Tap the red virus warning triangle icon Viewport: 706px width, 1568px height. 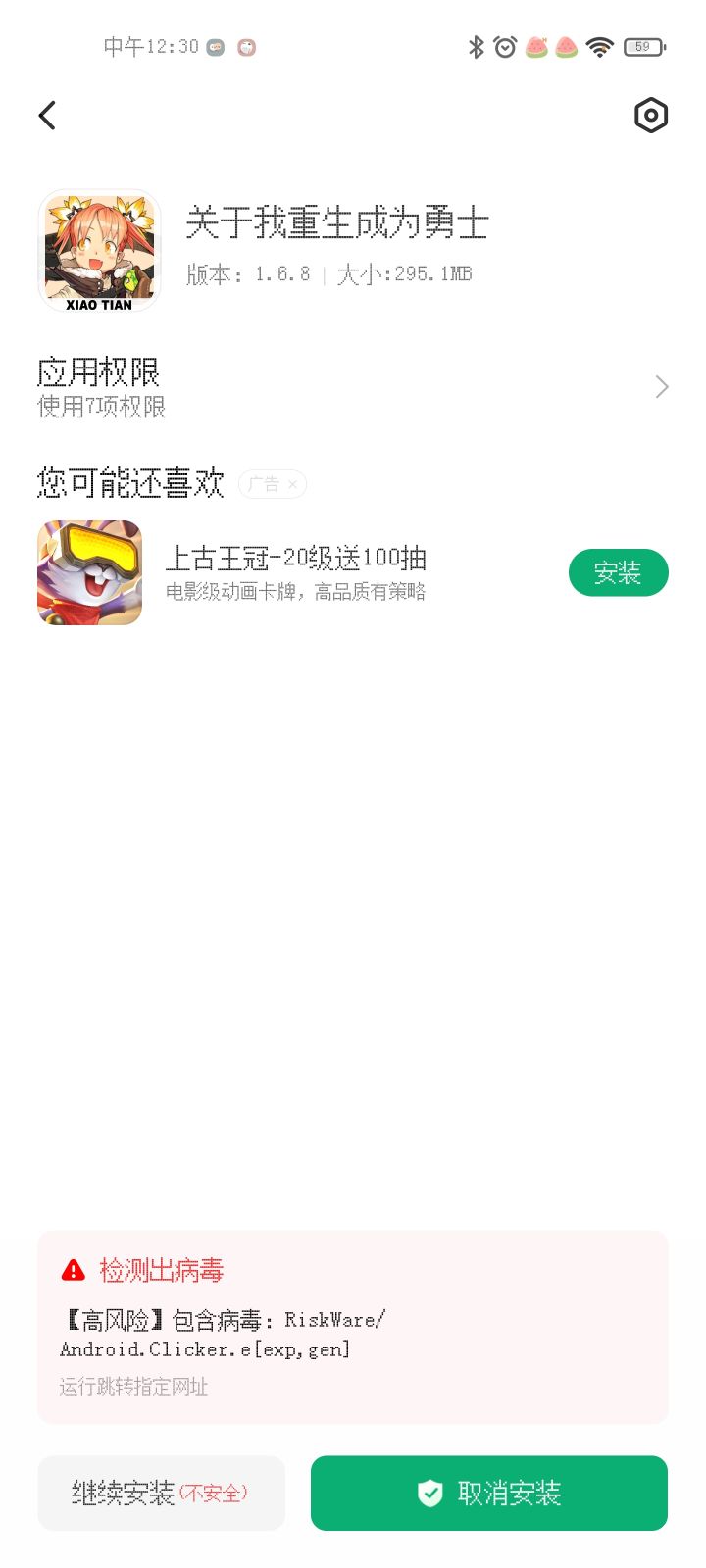[73, 1269]
